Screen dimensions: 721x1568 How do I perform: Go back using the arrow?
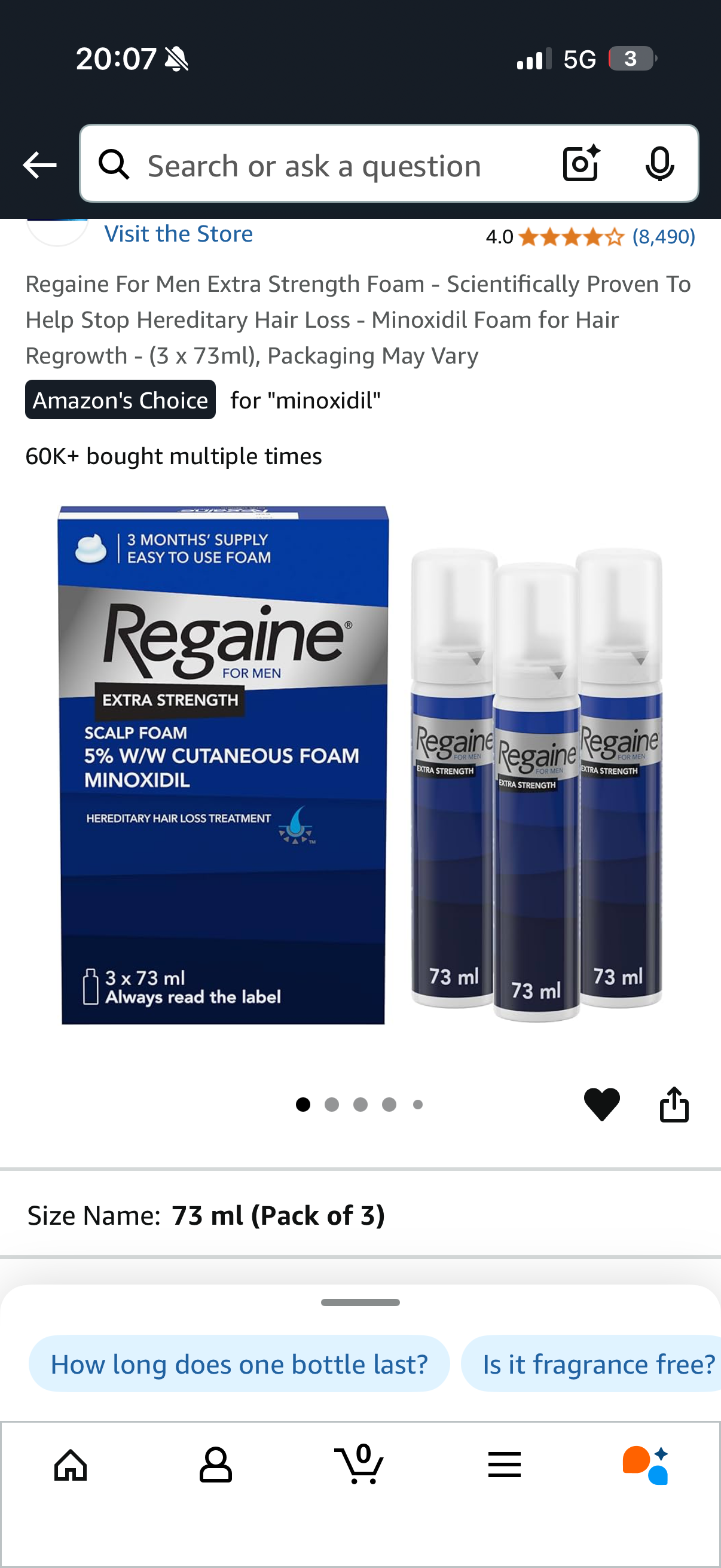39,165
